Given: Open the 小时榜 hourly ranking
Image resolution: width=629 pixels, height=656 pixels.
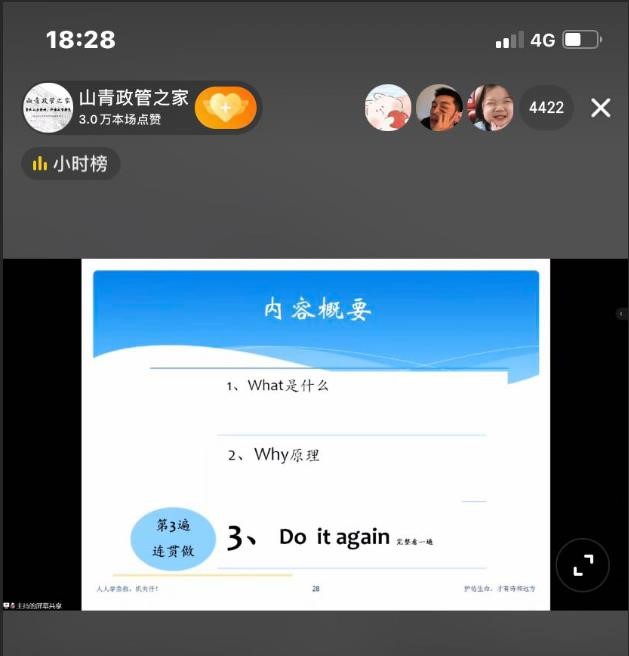Looking at the screenshot, I should (71, 164).
